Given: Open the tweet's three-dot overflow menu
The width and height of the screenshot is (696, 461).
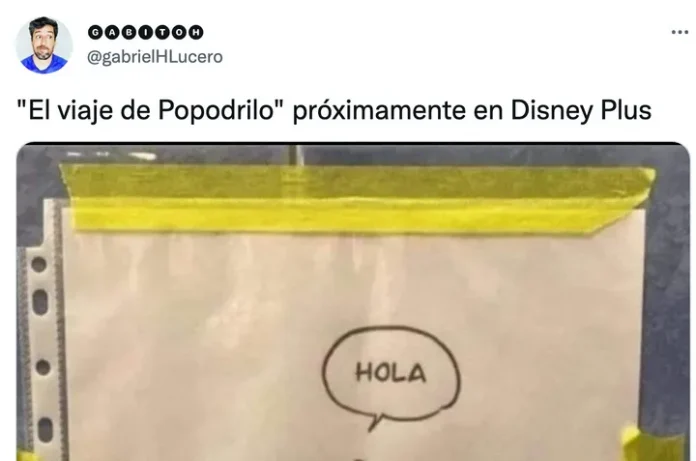Looking at the screenshot, I should (679, 32).
